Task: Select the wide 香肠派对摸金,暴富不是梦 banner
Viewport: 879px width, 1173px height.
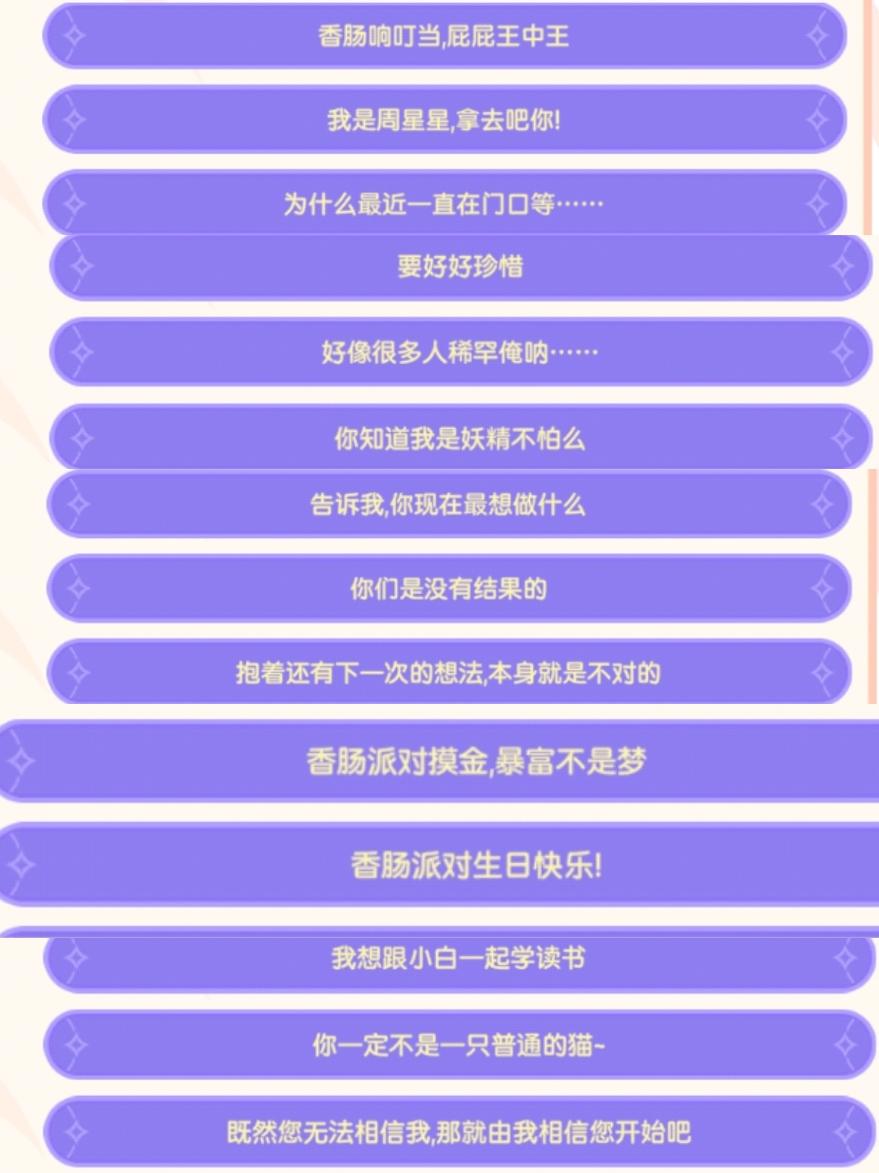Action: (440, 760)
